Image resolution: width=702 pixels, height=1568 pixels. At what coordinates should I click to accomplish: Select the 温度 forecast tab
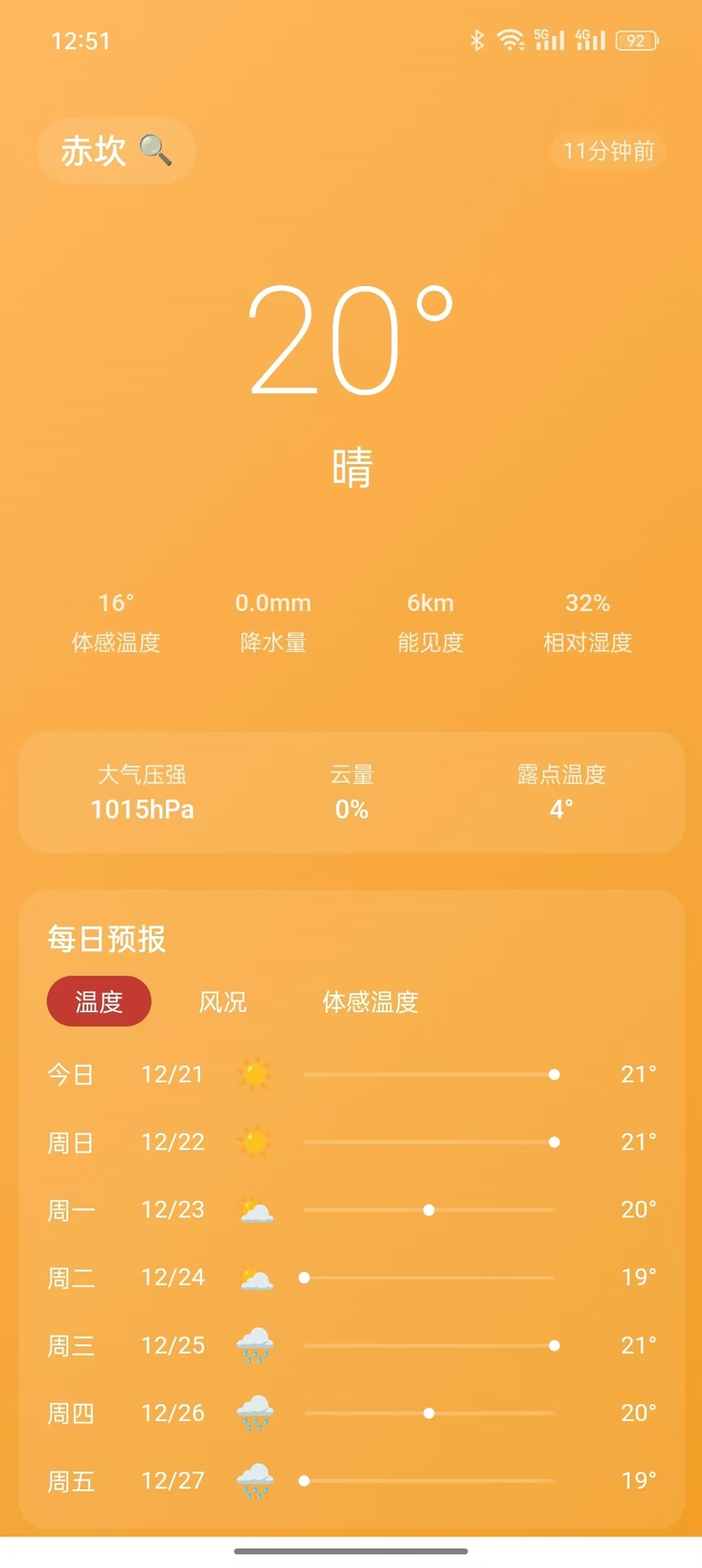coord(99,1001)
